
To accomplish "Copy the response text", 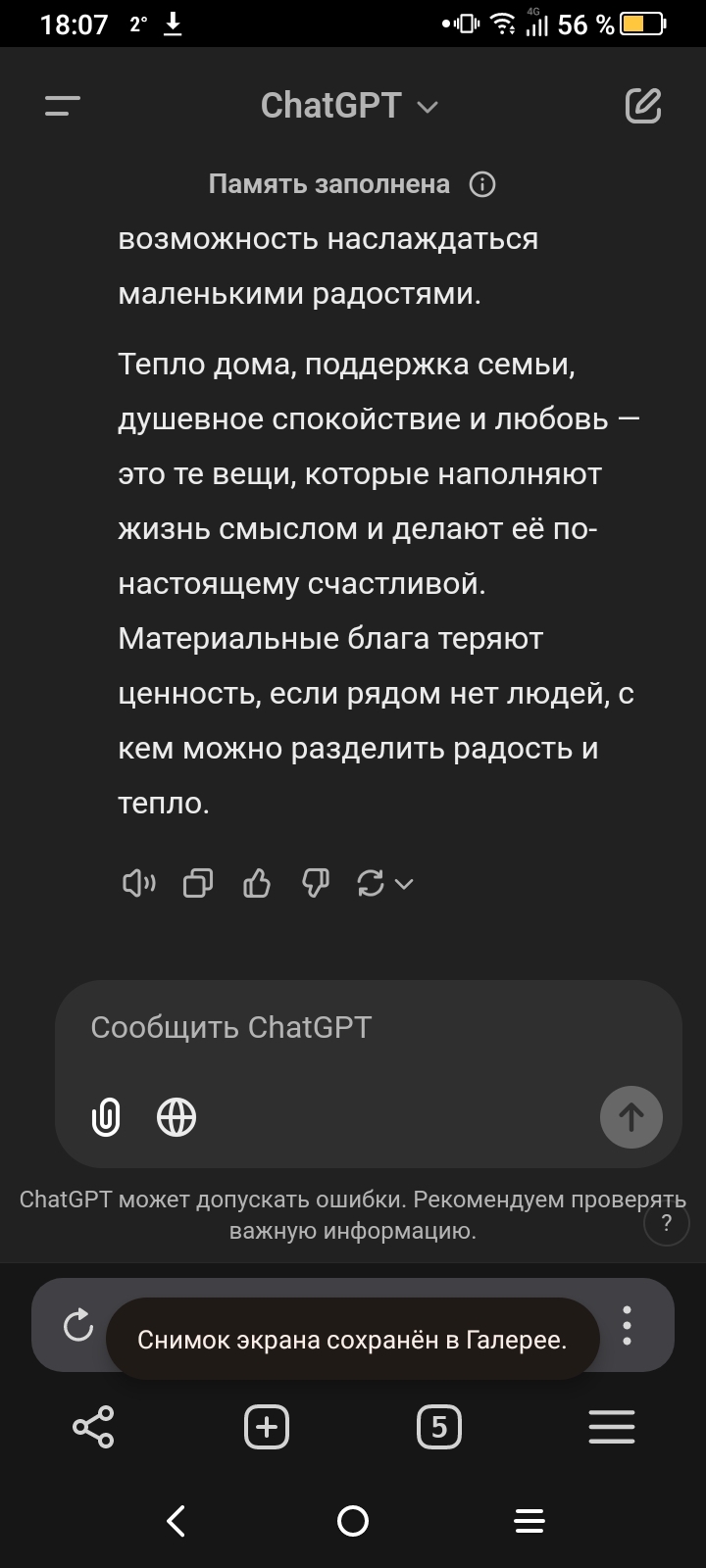I will coord(198,884).
